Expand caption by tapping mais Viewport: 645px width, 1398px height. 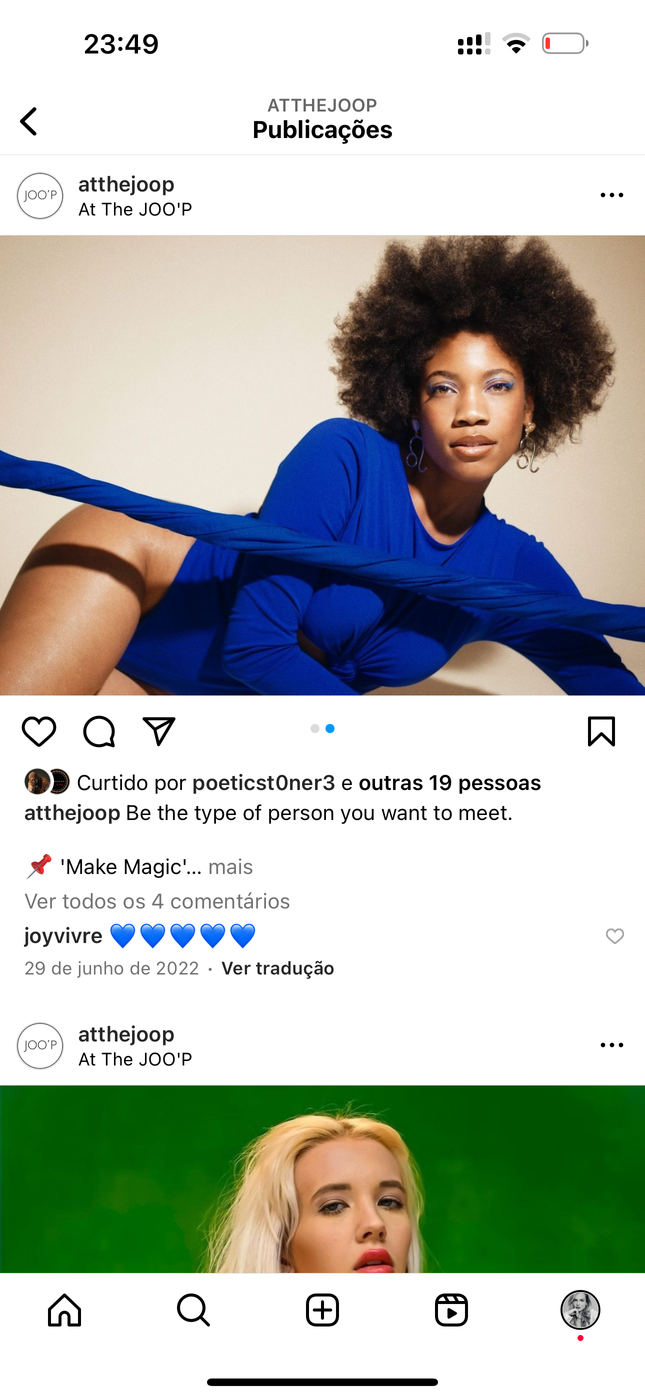click(230, 867)
